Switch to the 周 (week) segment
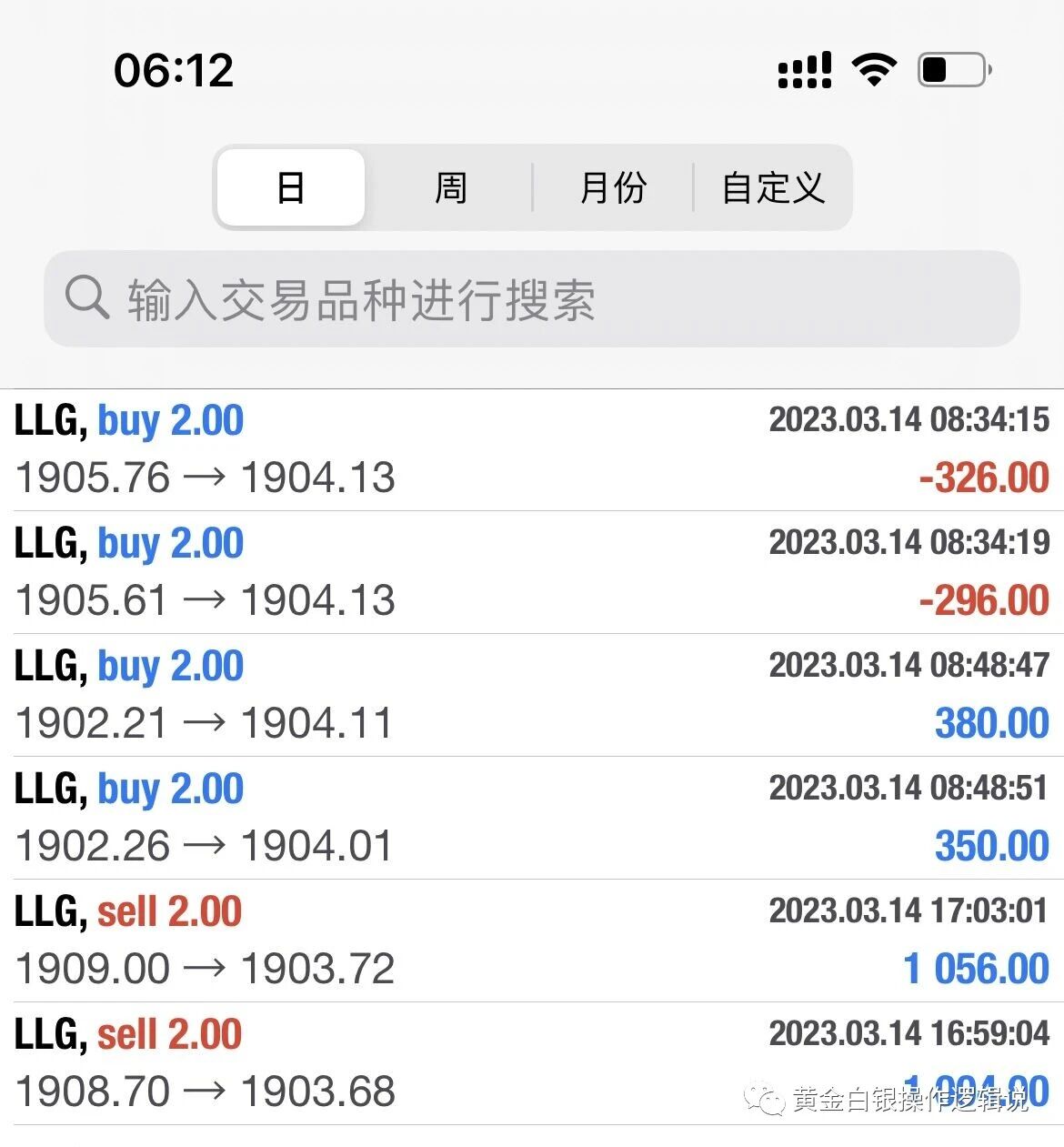This screenshot has width=1064, height=1147. click(450, 188)
